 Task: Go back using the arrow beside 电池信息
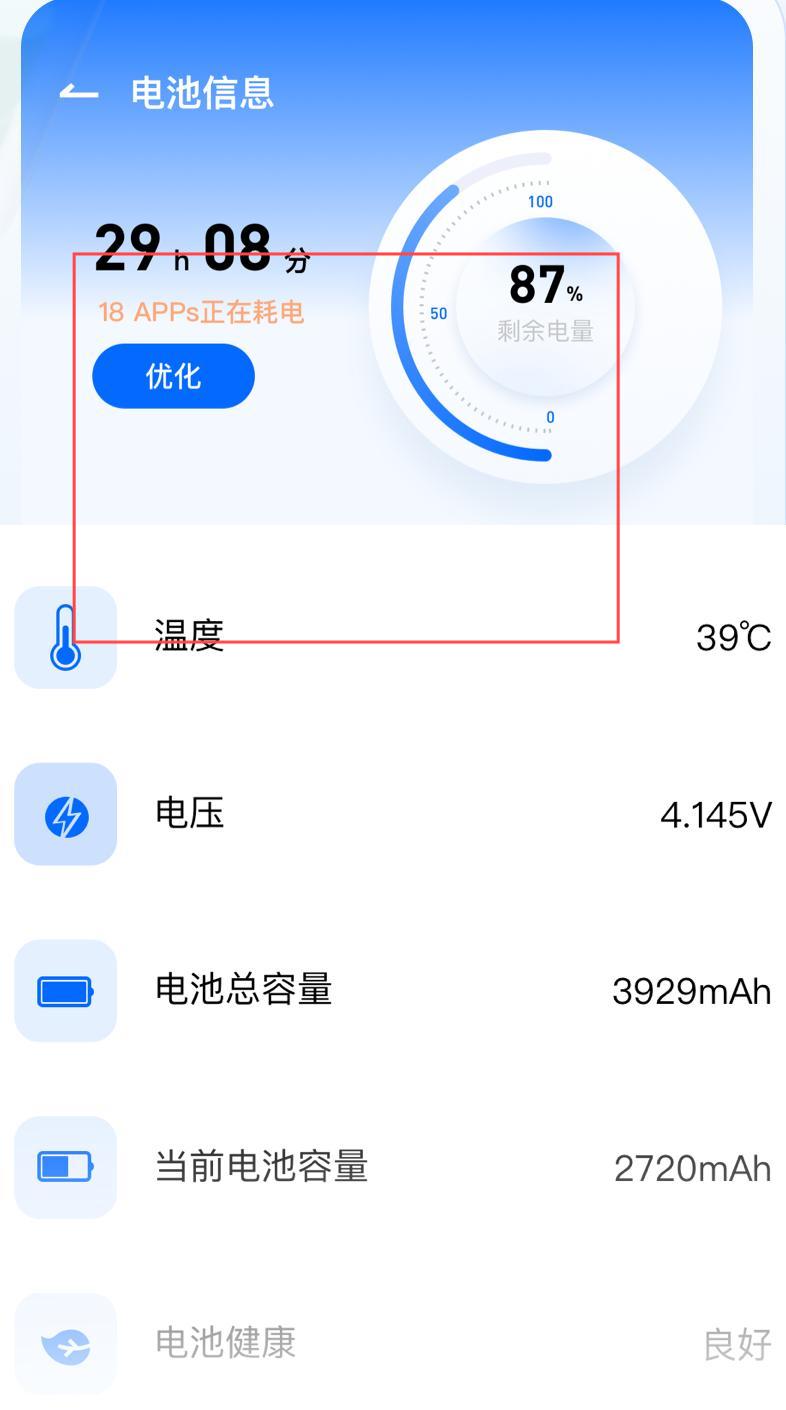click(x=79, y=93)
